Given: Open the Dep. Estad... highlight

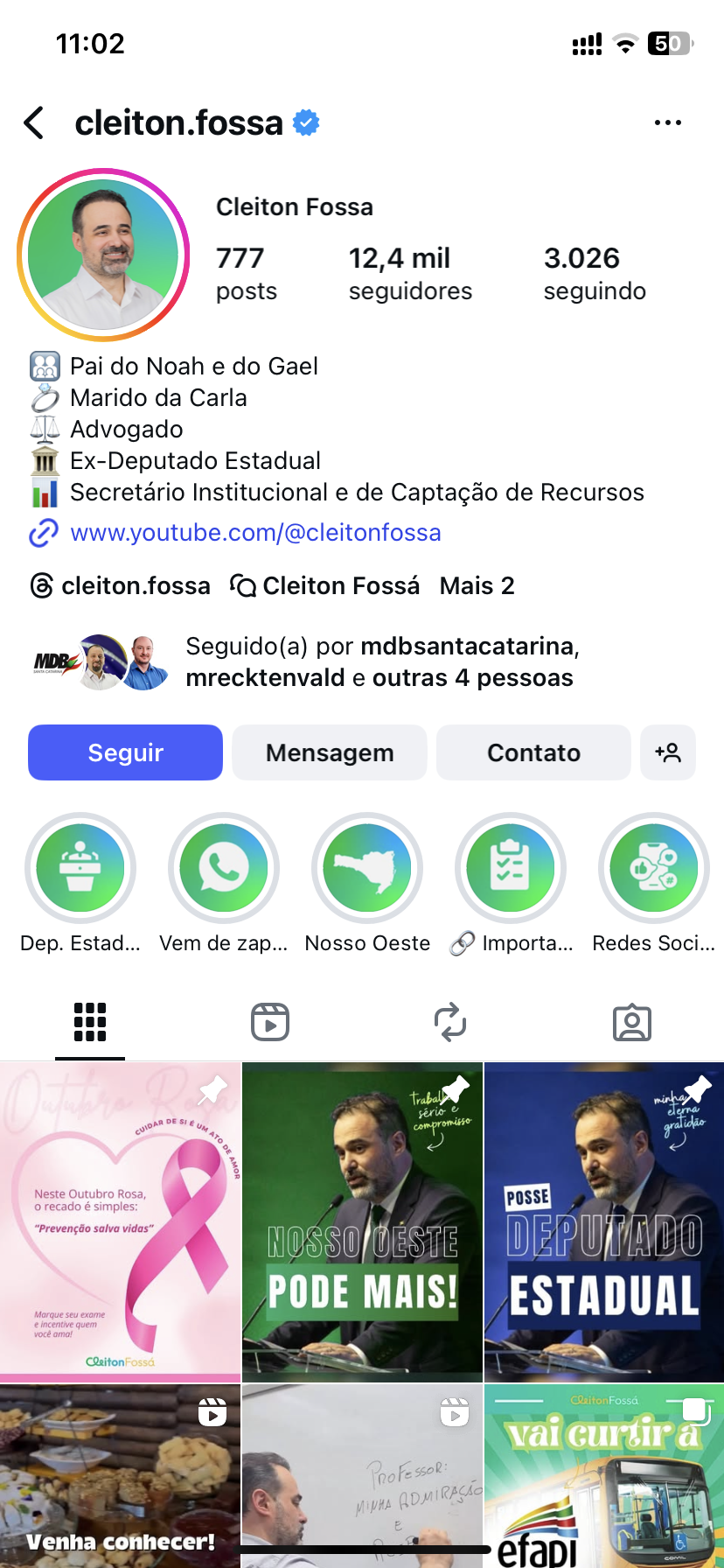Looking at the screenshot, I should [x=80, y=868].
